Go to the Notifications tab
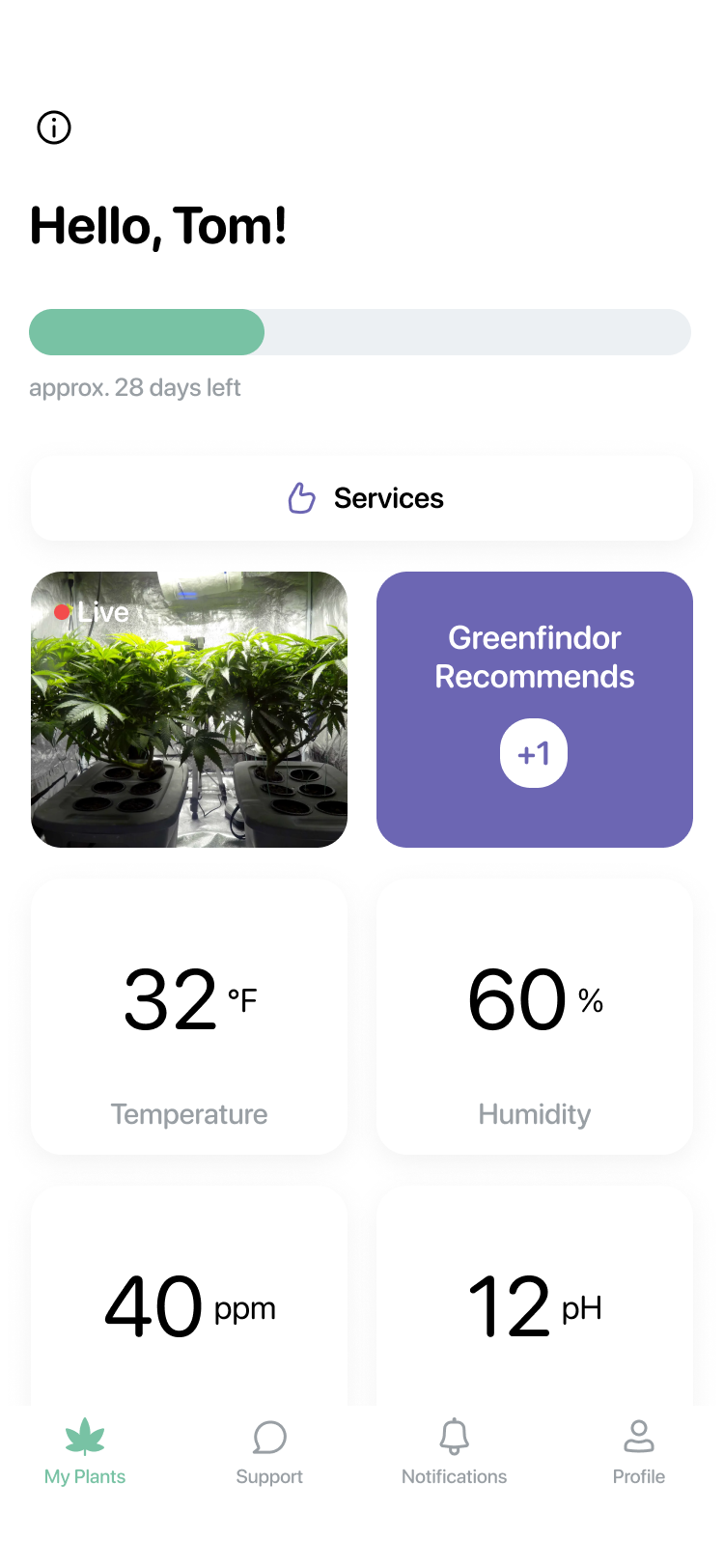The image size is (724, 1568). (x=454, y=1451)
